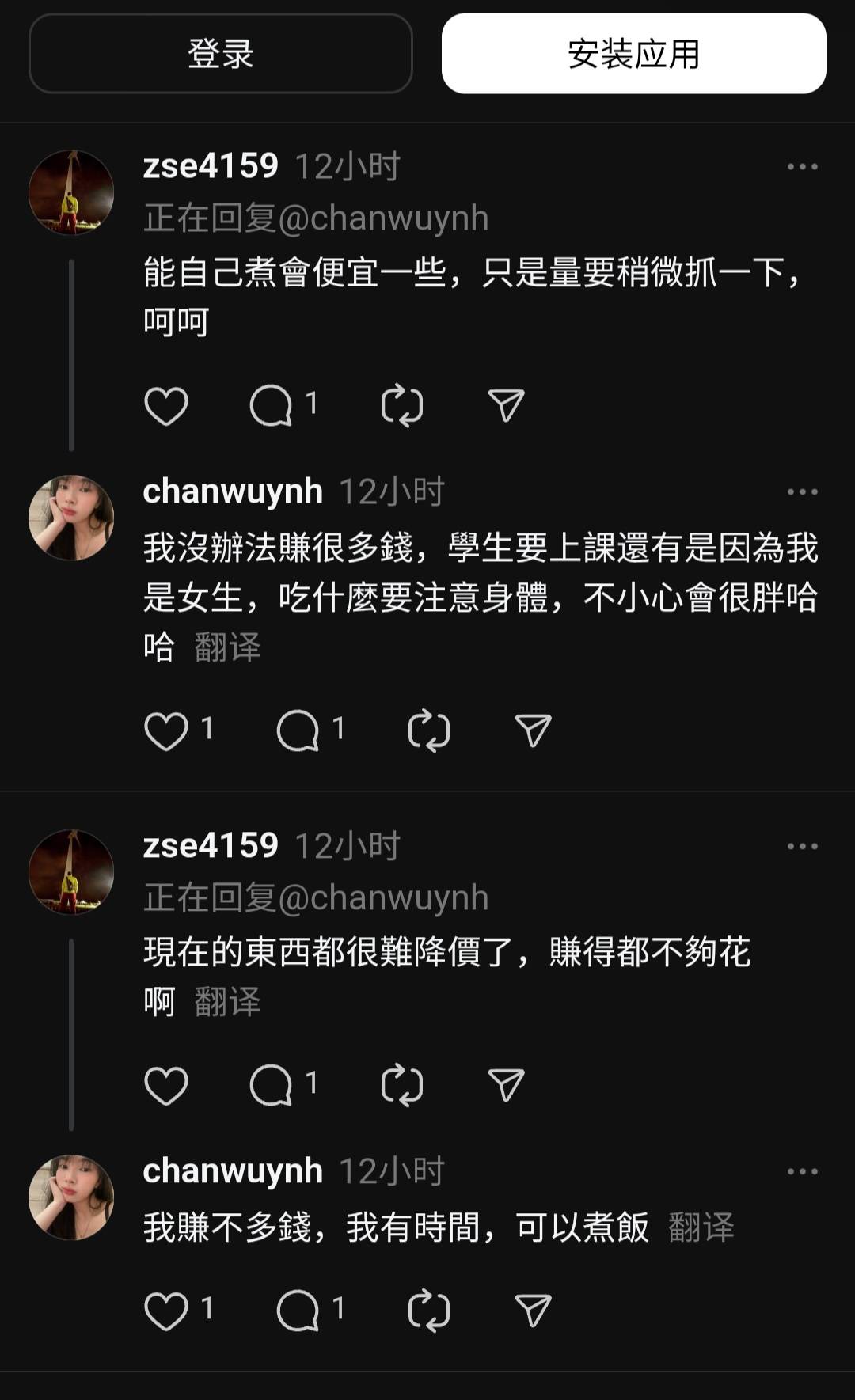Share zse4159's reply about 賺得都不夠花
This screenshot has width=855, height=1400.
(507, 1085)
